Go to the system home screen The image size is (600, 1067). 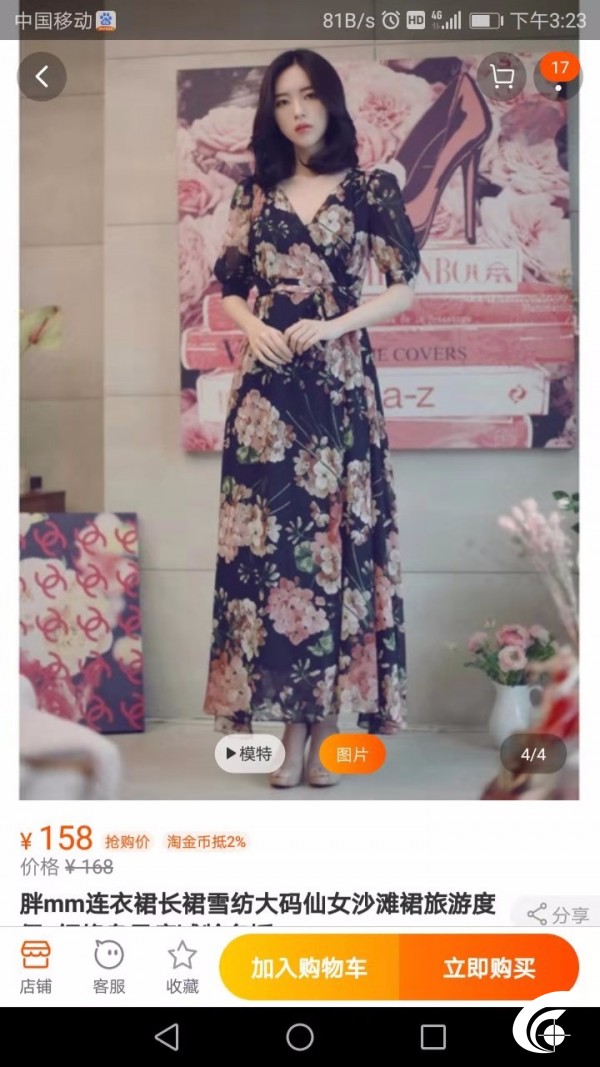[x=300, y=1037]
